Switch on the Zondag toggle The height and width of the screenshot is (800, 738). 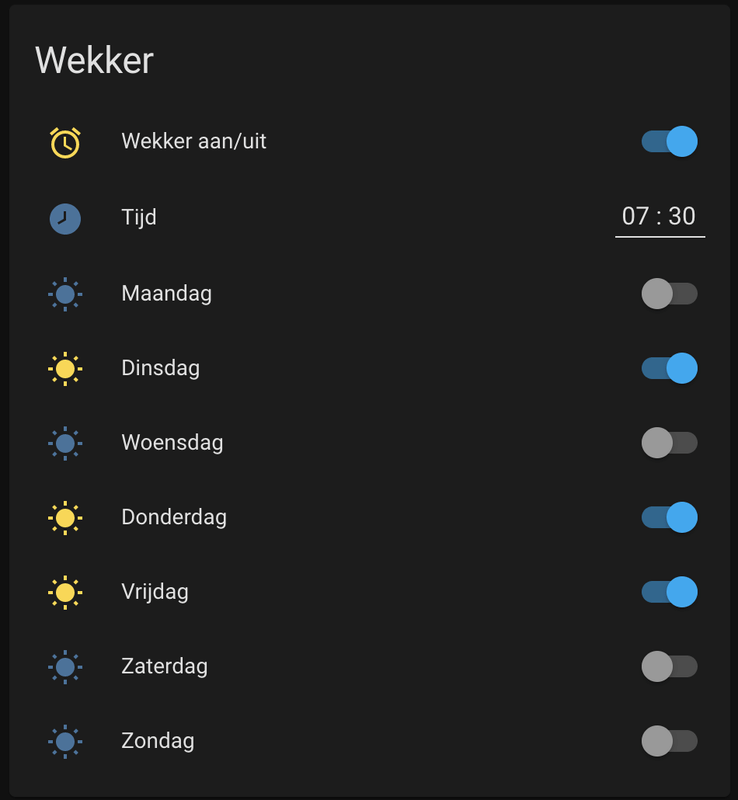coord(670,741)
